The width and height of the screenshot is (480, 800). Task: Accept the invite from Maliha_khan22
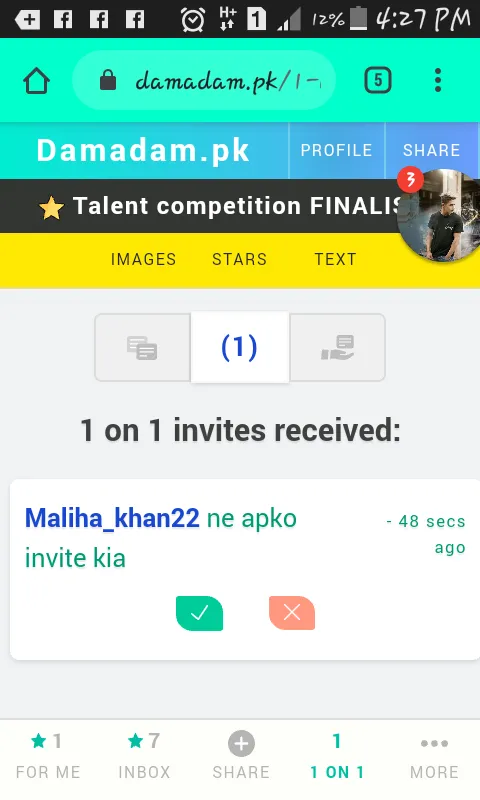coord(199,613)
